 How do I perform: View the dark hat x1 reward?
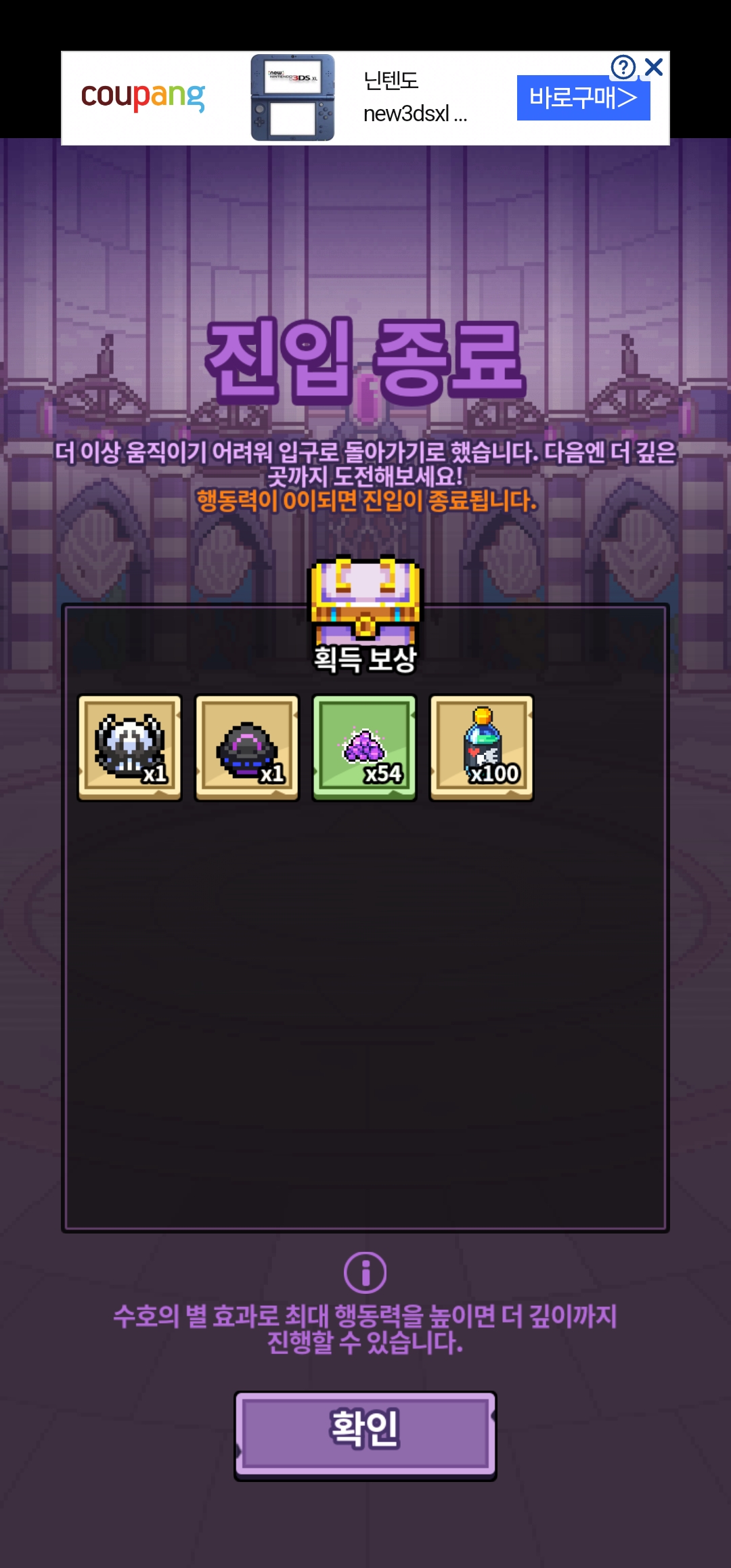pyautogui.click(x=247, y=747)
